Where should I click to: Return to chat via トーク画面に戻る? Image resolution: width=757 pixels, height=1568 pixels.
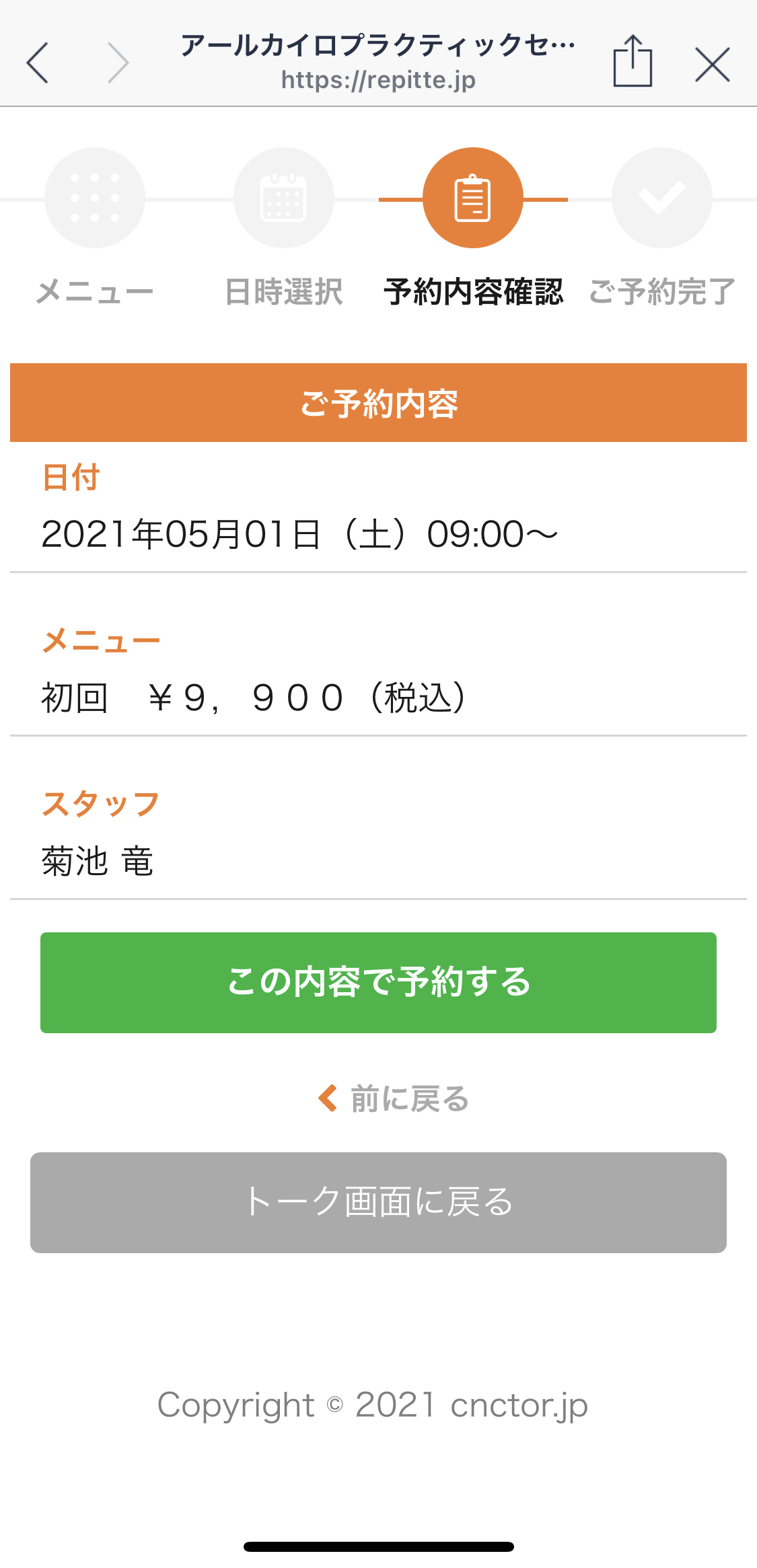(378, 1202)
